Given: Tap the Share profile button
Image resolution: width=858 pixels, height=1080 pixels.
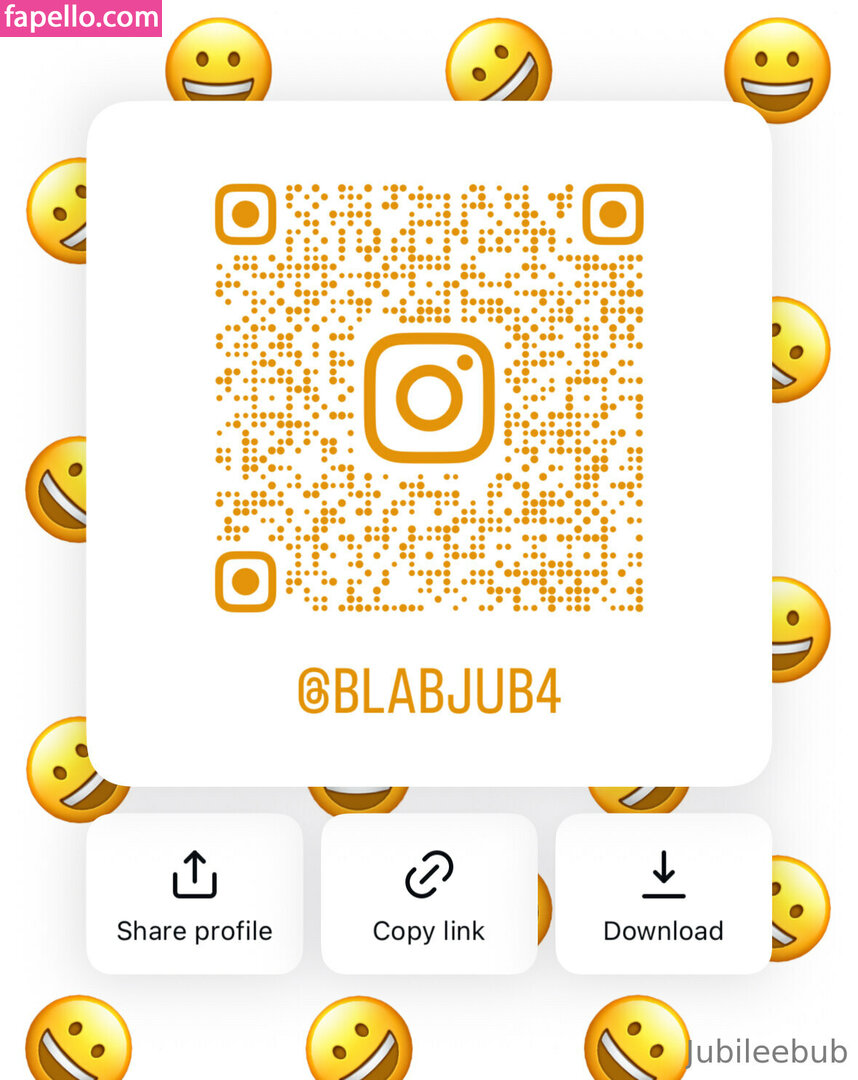Looking at the screenshot, I should [x=194, y=893].
